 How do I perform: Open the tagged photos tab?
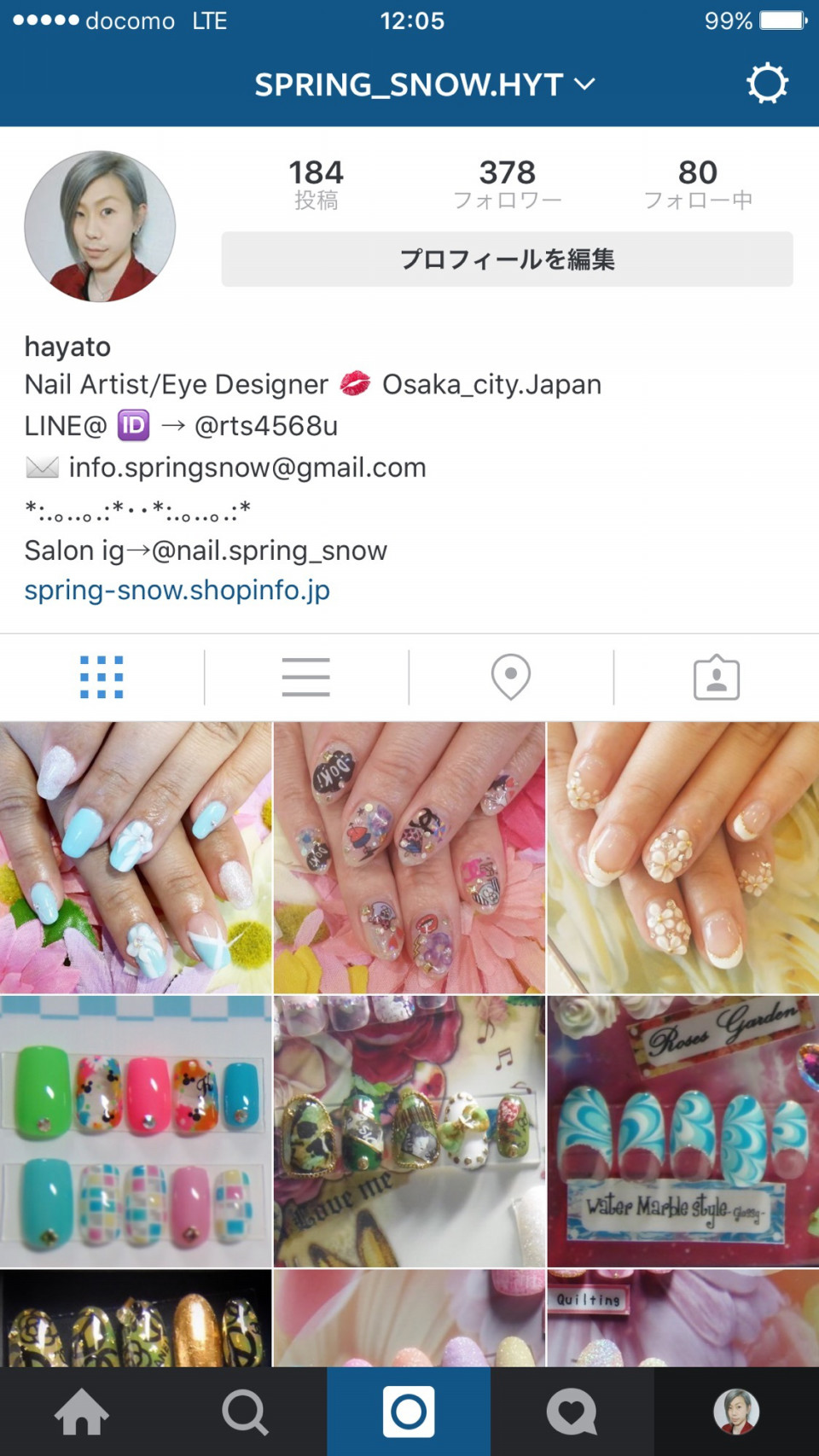[x=716, y=678]
